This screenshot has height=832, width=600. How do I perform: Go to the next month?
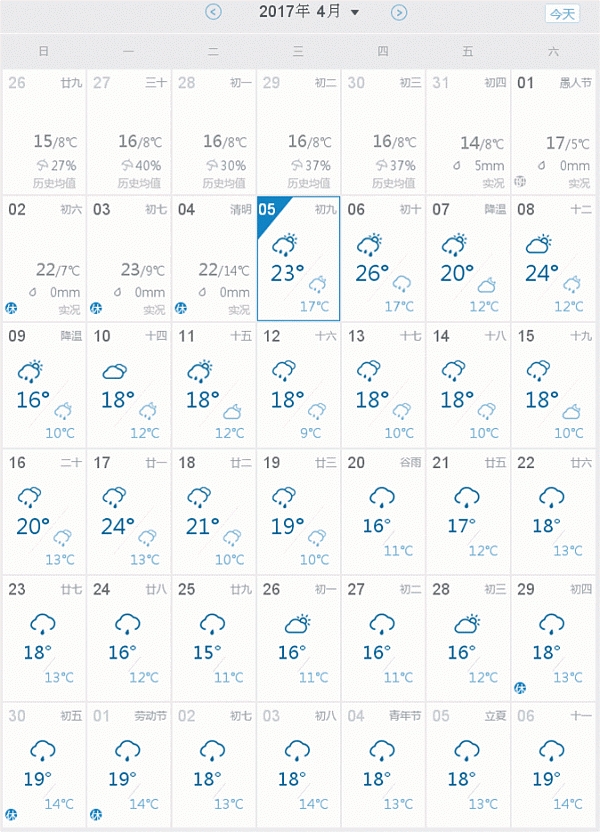pyautogui.click(x=399, y=12)
